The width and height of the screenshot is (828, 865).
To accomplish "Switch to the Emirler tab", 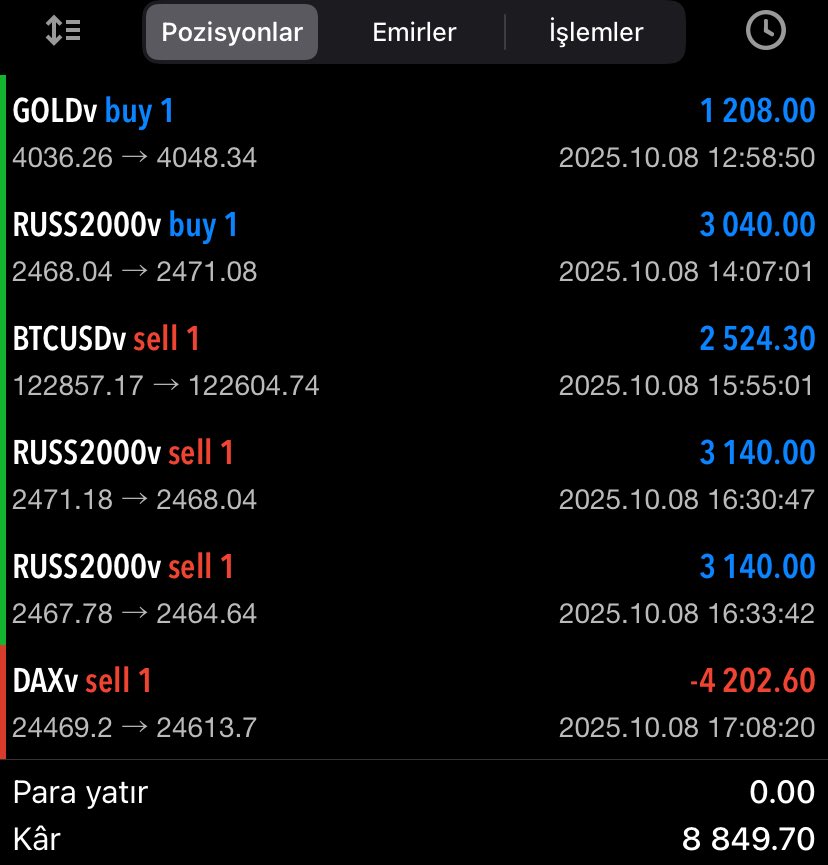I will 414,32.
